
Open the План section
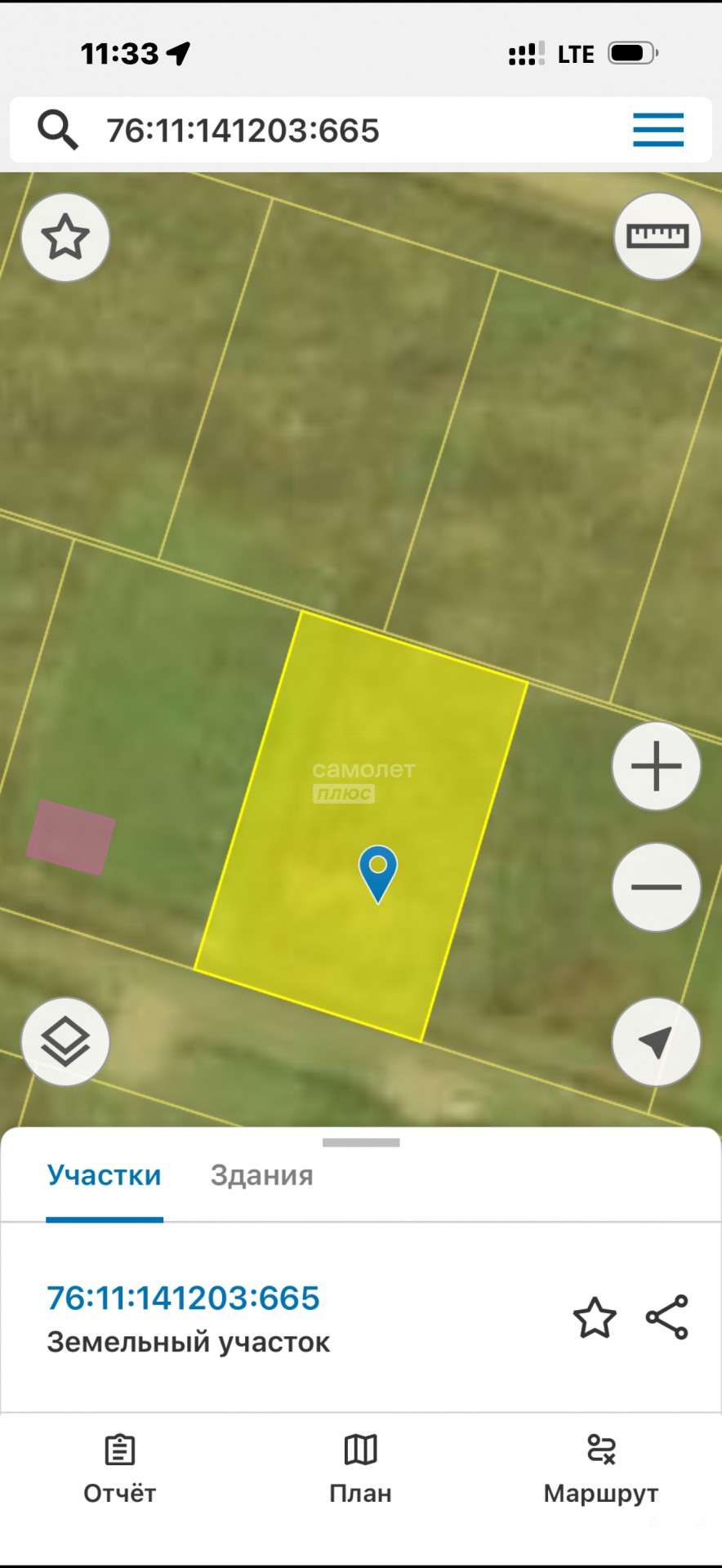pos(360,1470)
